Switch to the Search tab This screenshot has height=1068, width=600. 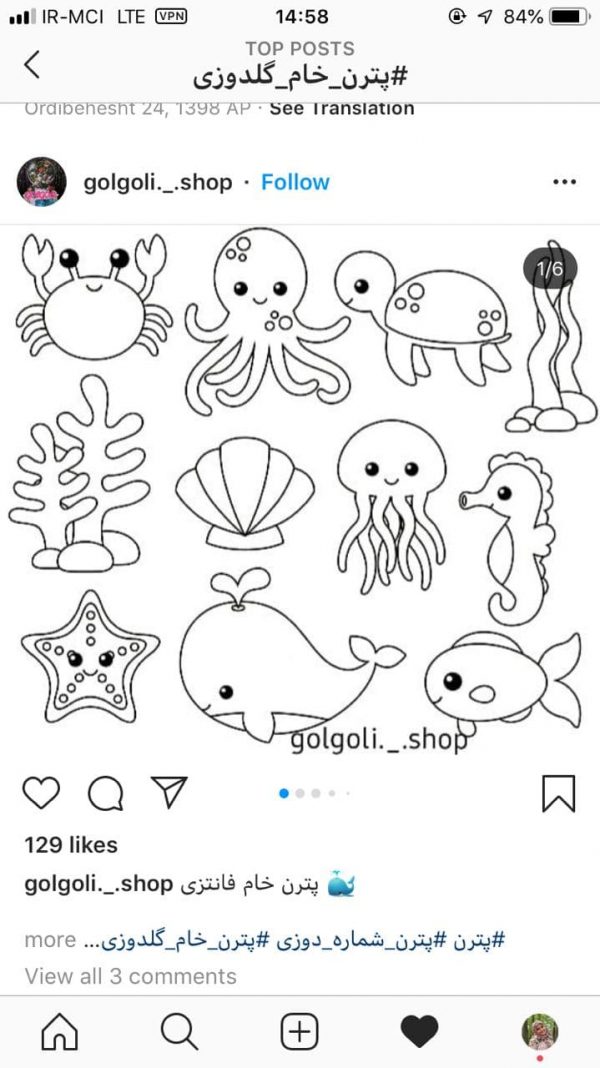(x=180, y=1033)
